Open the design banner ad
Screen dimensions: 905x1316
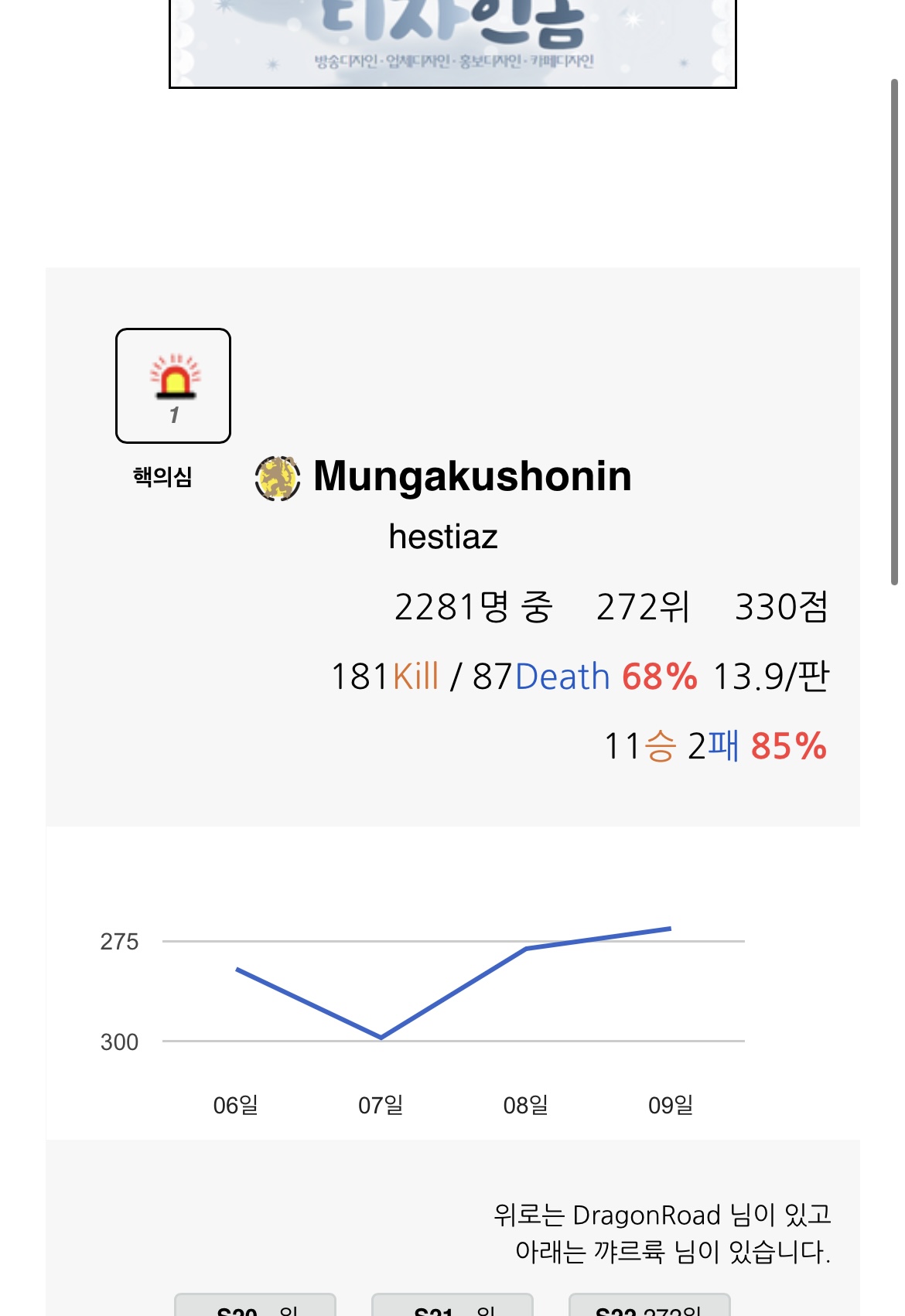click(452, 43)
